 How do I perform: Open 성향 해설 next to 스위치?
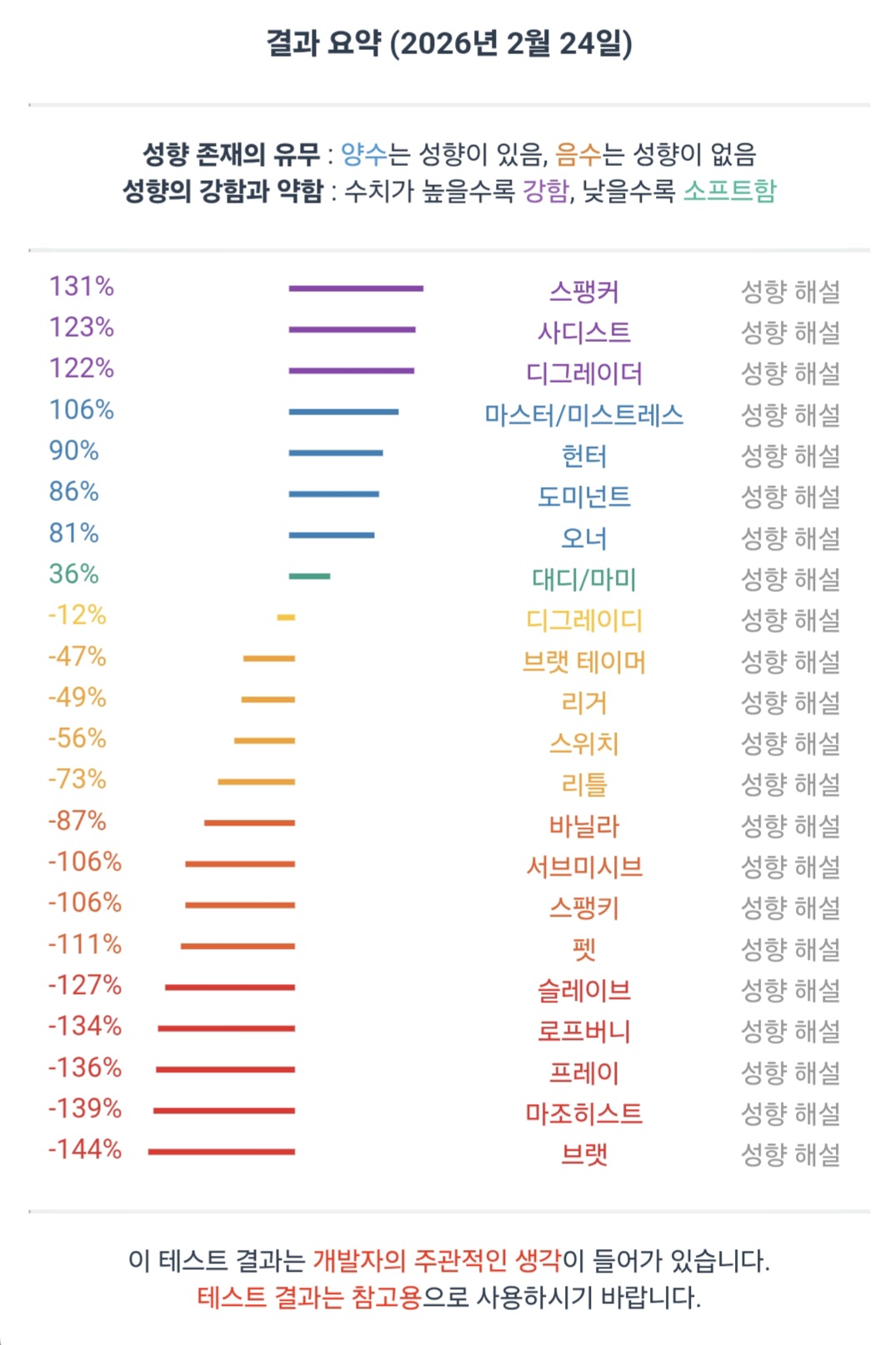pyautogui.click(x=790, y=743)
